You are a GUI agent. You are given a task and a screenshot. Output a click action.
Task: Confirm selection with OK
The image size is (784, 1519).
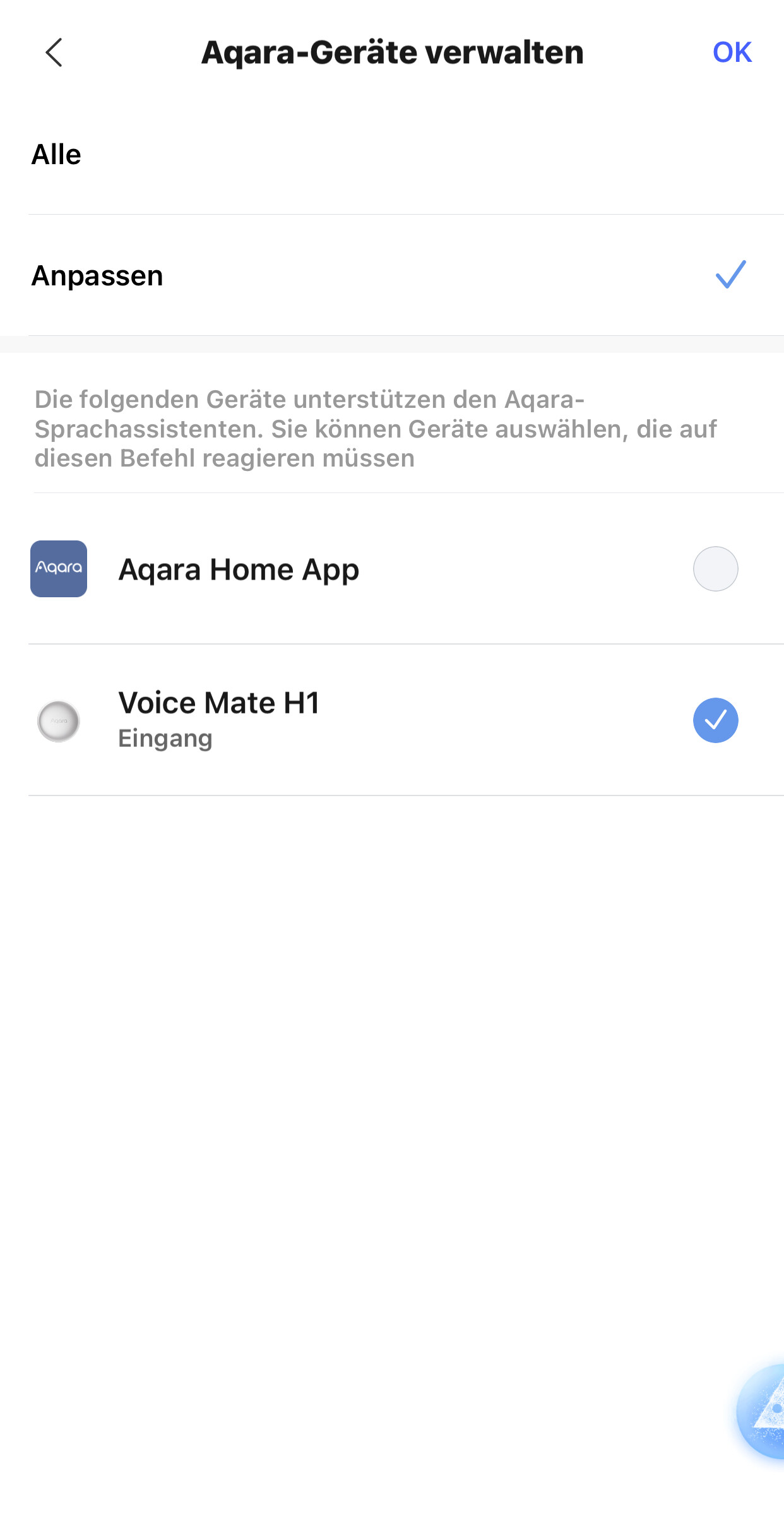coord(732,52)
